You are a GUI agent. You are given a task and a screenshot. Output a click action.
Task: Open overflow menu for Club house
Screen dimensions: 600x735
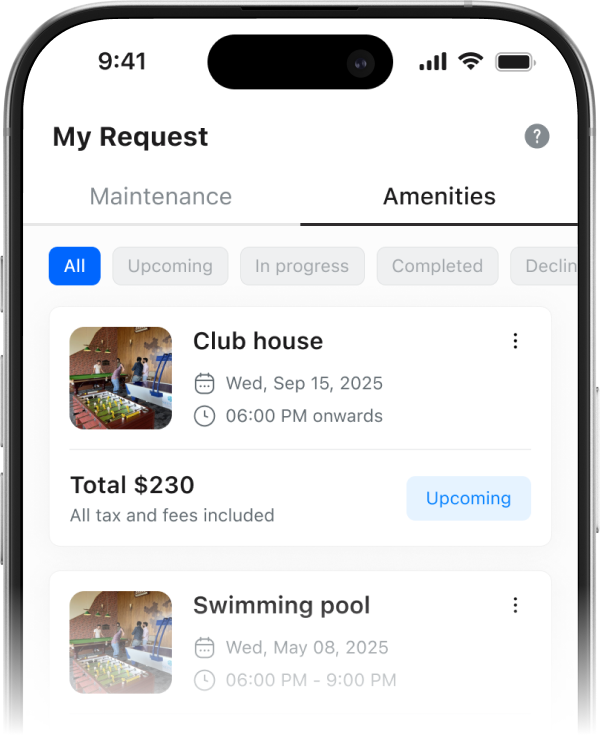pos(515,341)
